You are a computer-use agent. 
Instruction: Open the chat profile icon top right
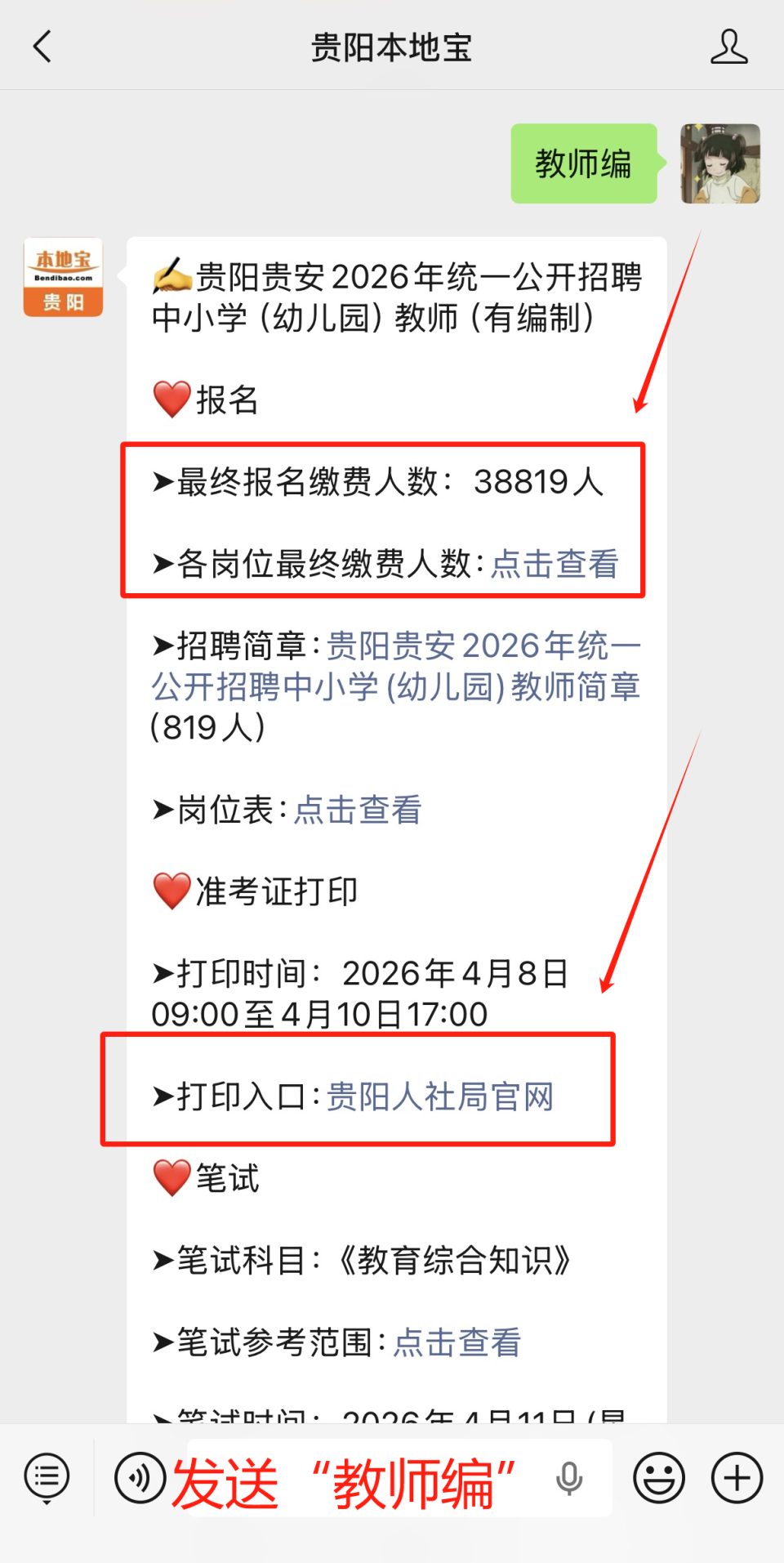pos(729,47)
